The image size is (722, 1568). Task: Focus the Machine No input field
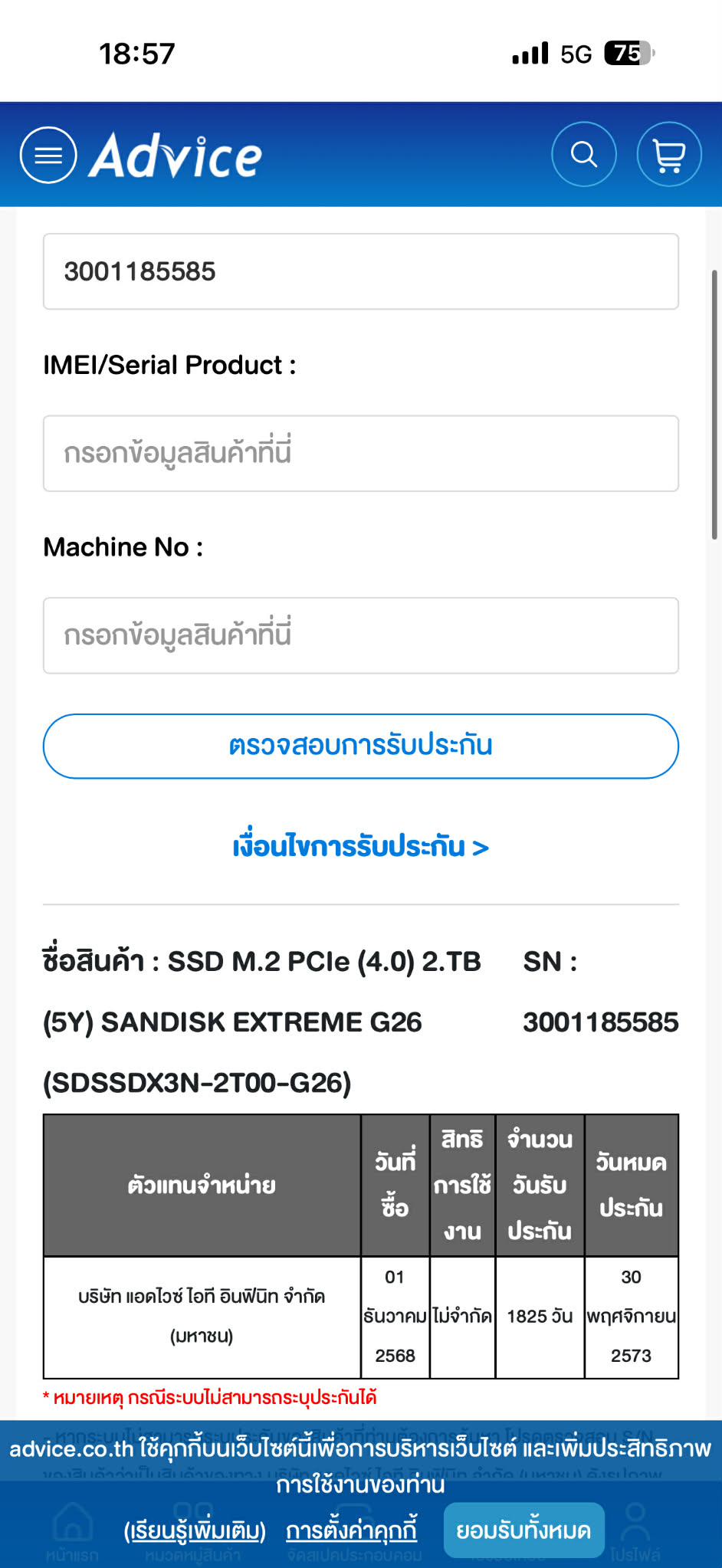[360, 635]
